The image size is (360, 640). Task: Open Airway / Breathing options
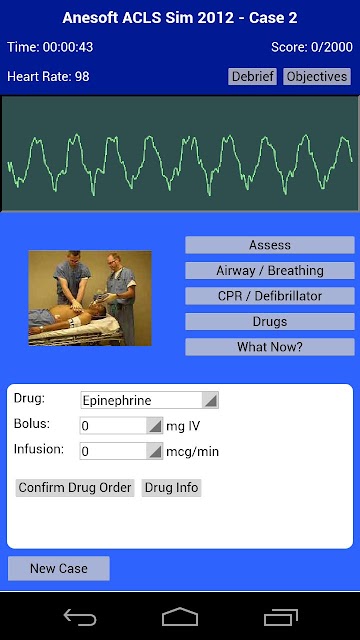(270, 270)
